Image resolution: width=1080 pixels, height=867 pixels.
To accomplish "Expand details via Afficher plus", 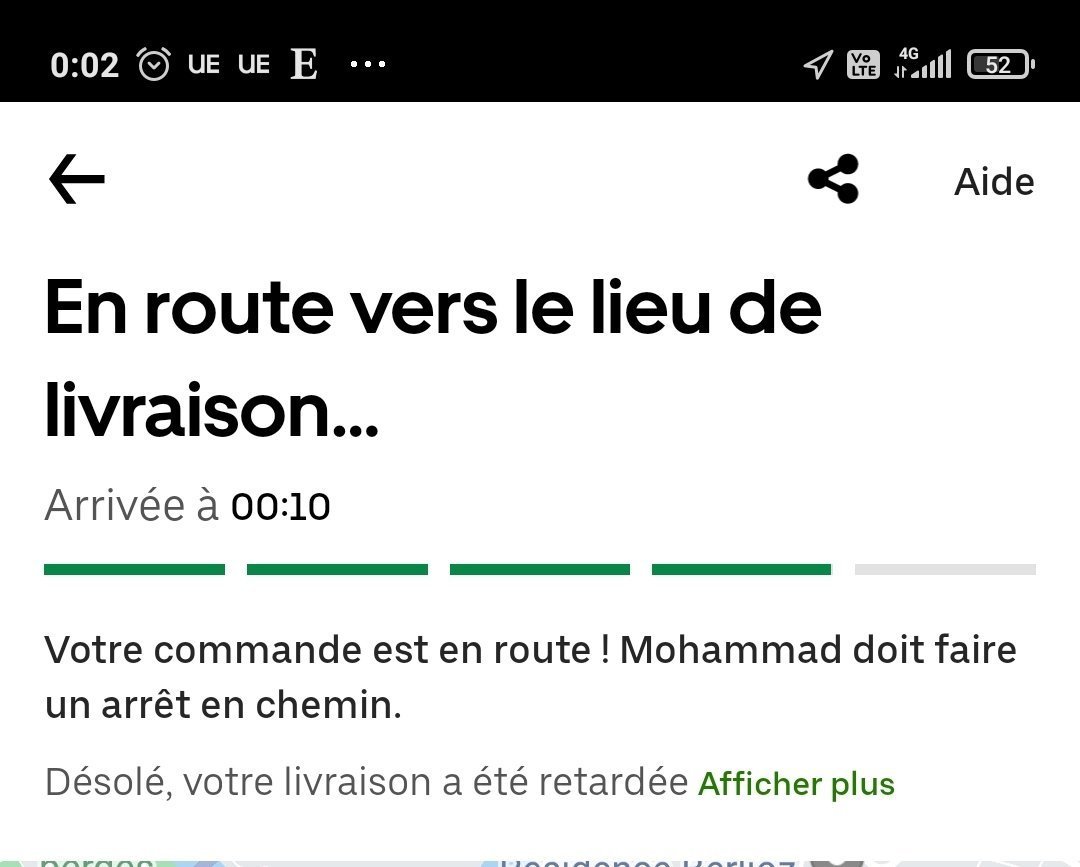I will 796,784.
